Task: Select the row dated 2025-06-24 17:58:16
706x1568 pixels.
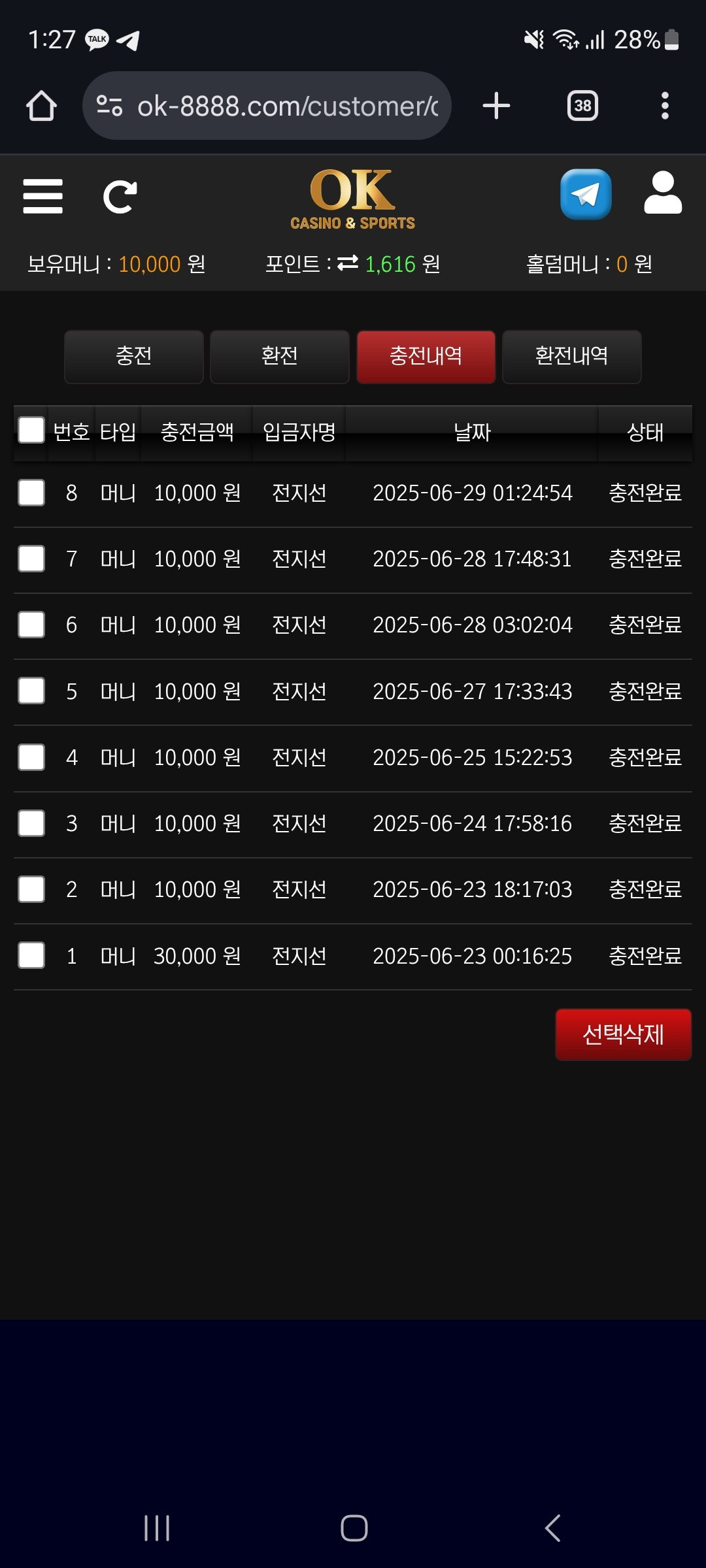Action: point(31,823)
